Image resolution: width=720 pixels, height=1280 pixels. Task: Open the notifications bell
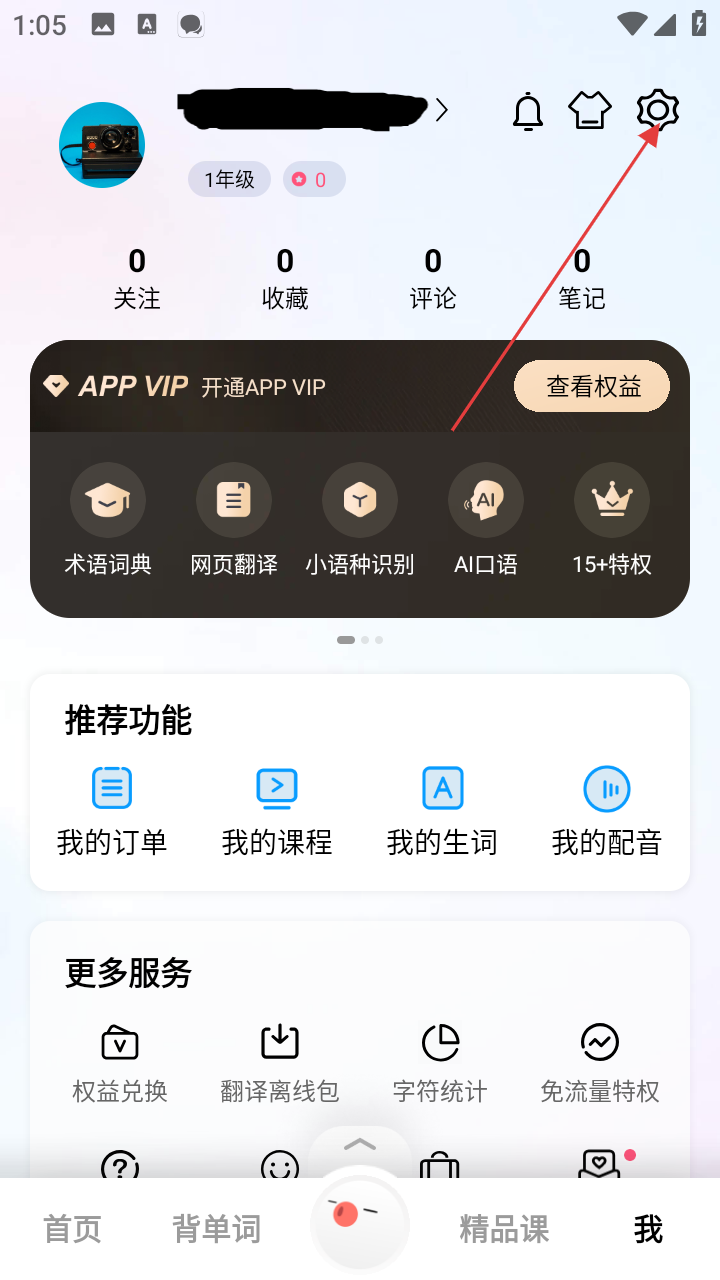528,111
